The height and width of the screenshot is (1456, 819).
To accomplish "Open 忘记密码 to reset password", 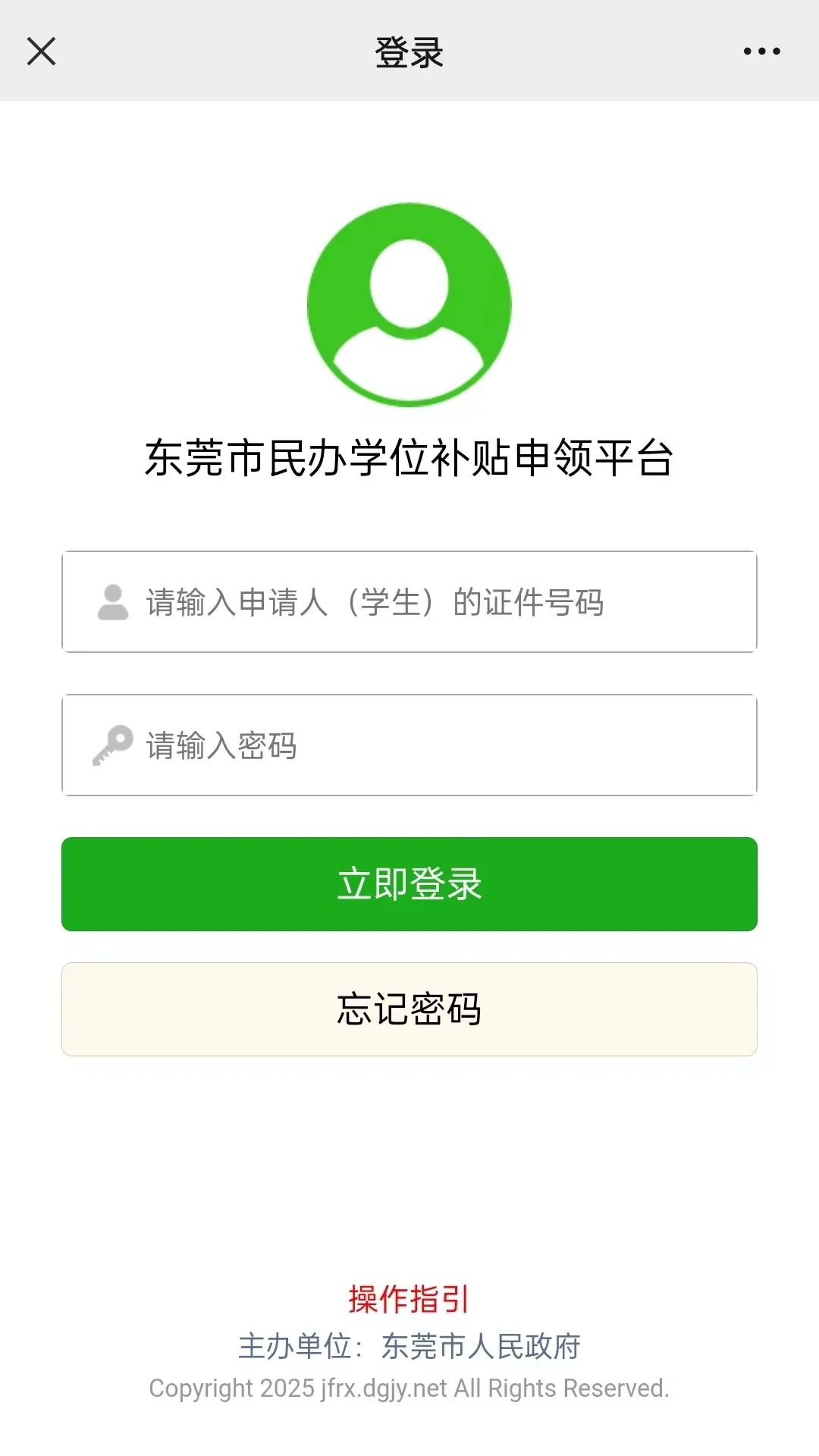I will pyautogui.click(x=409, y=1009).
